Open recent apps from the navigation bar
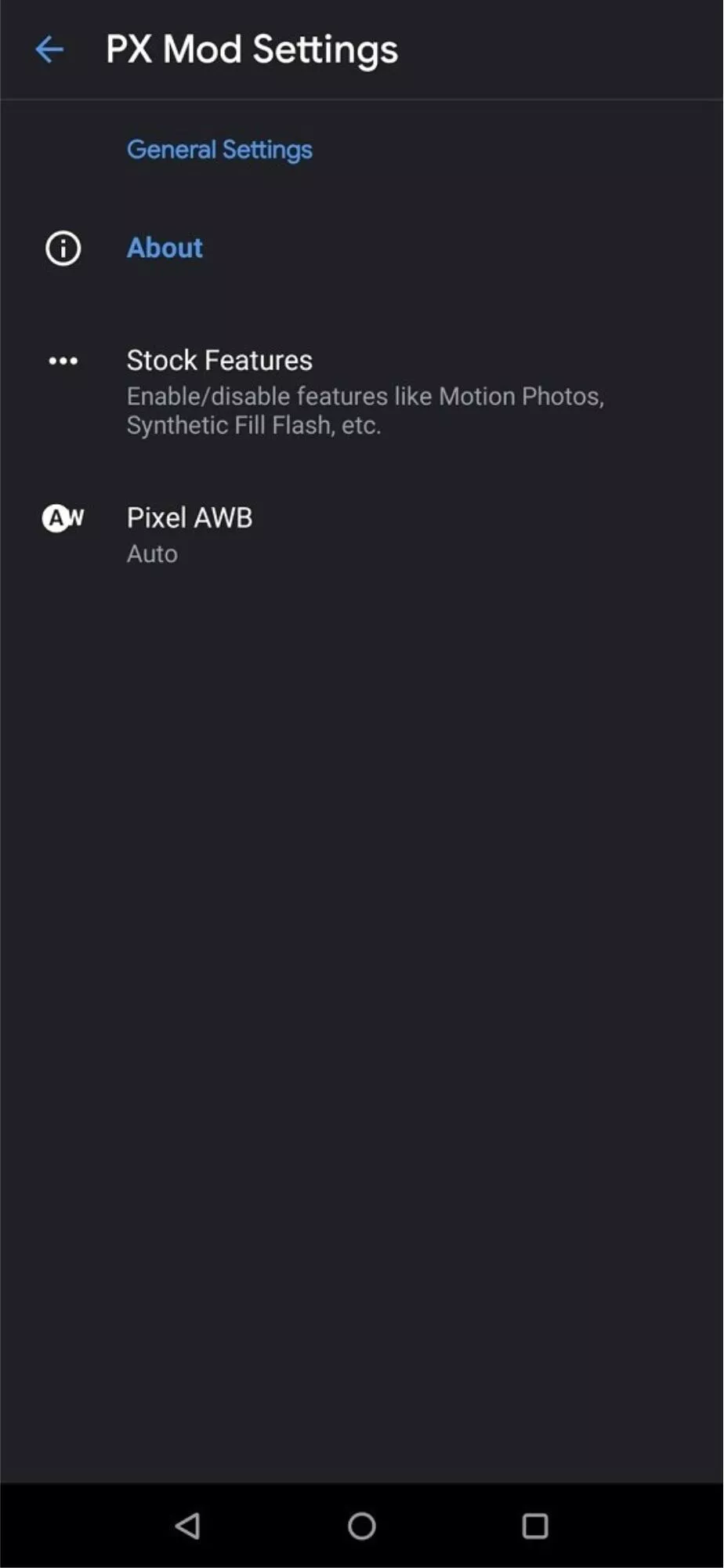This screenshot has height=1568, width=724. pyautogui.click(x=535, y=1526)
